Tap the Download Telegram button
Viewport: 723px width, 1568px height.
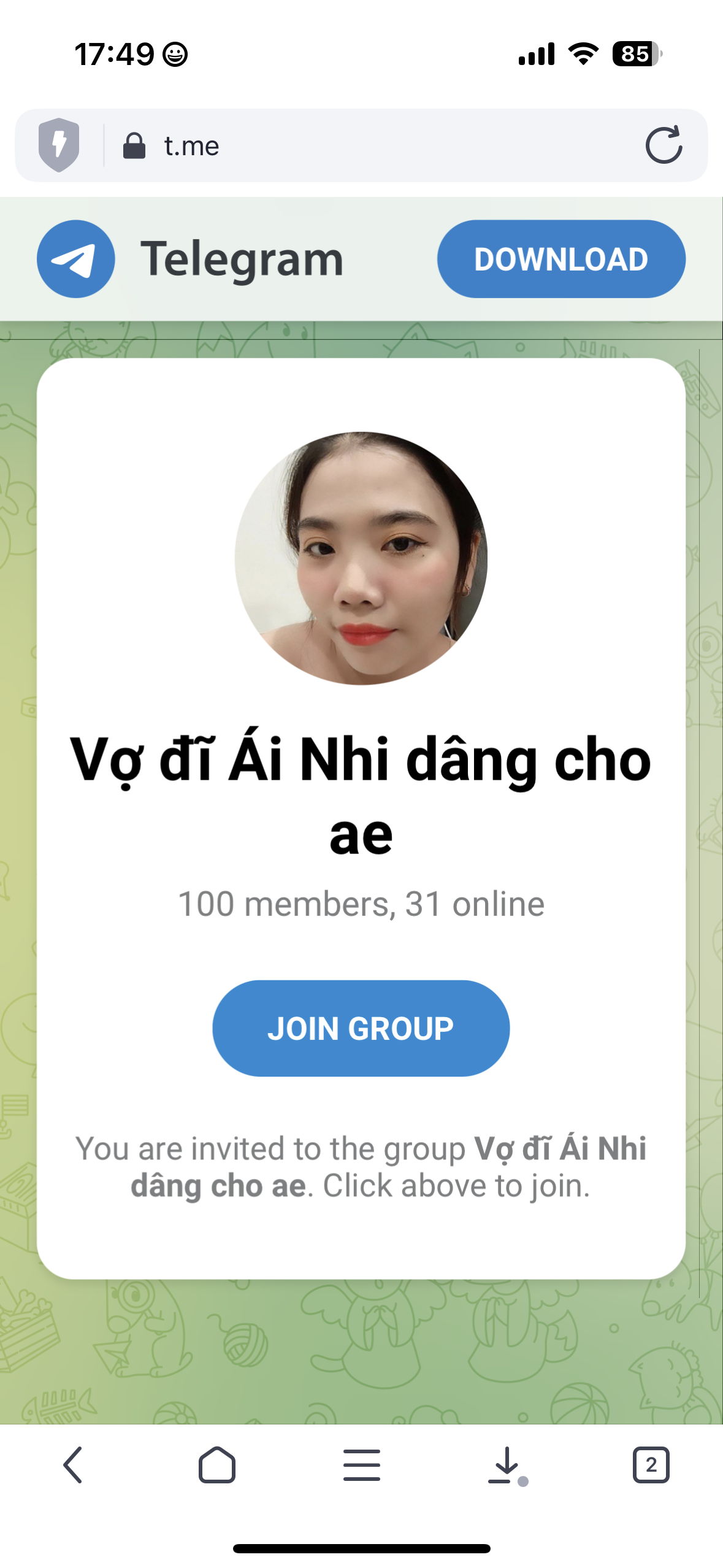(x=560, y=259)
